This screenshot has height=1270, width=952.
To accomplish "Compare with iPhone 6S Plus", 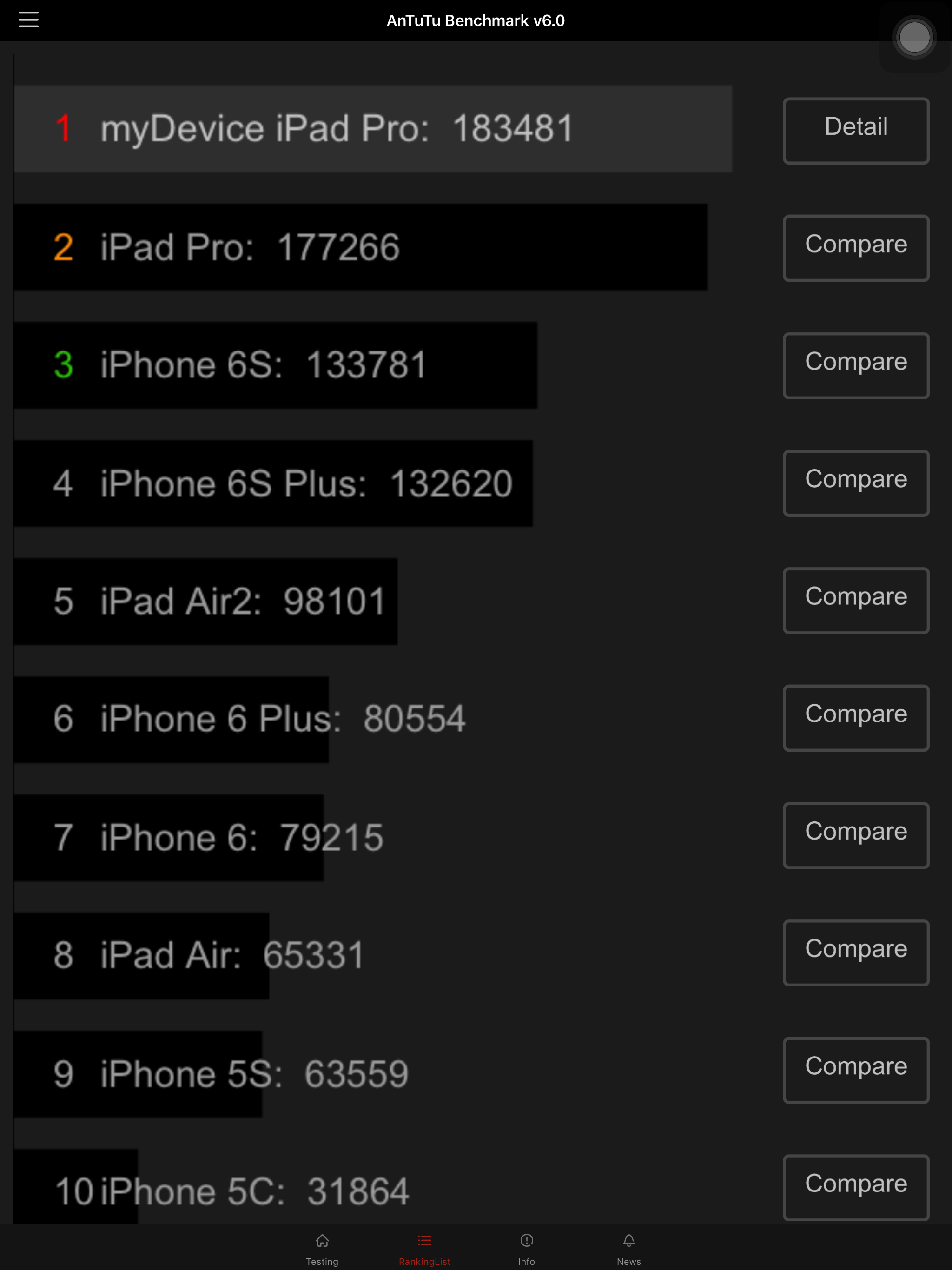I will (855, 483).
